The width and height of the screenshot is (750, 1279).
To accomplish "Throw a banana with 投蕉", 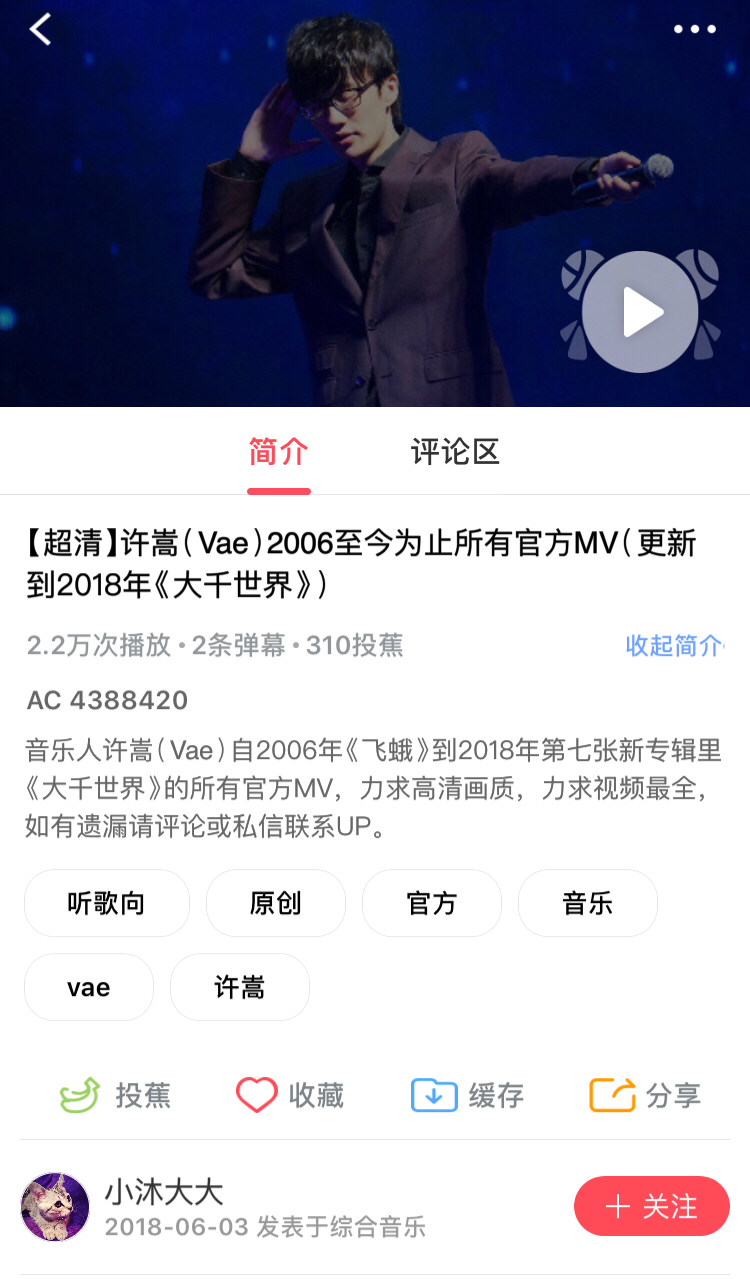I will click(115, 1095).
